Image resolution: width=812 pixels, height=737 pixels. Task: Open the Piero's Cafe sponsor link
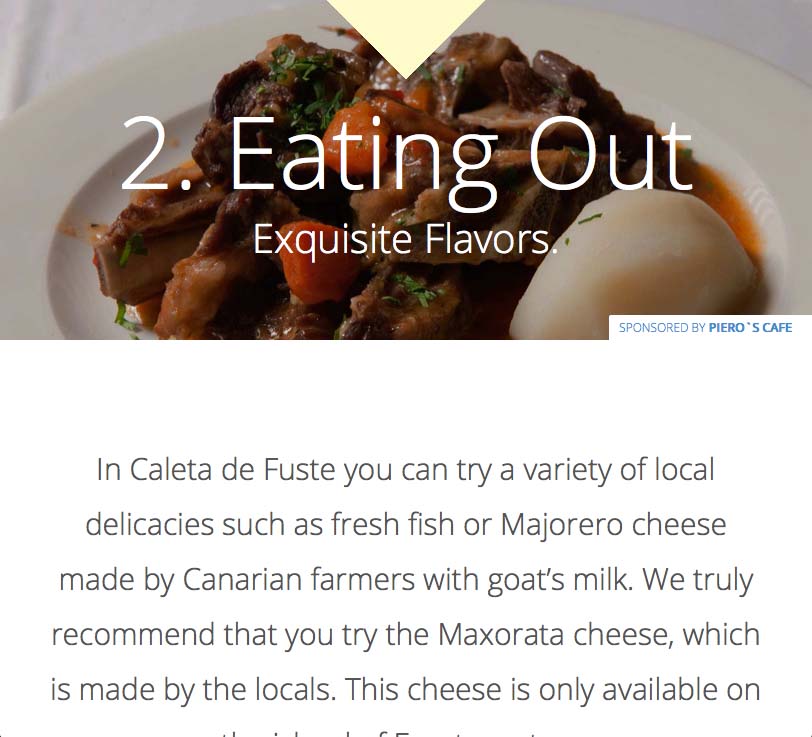click(x=749, y=328)
